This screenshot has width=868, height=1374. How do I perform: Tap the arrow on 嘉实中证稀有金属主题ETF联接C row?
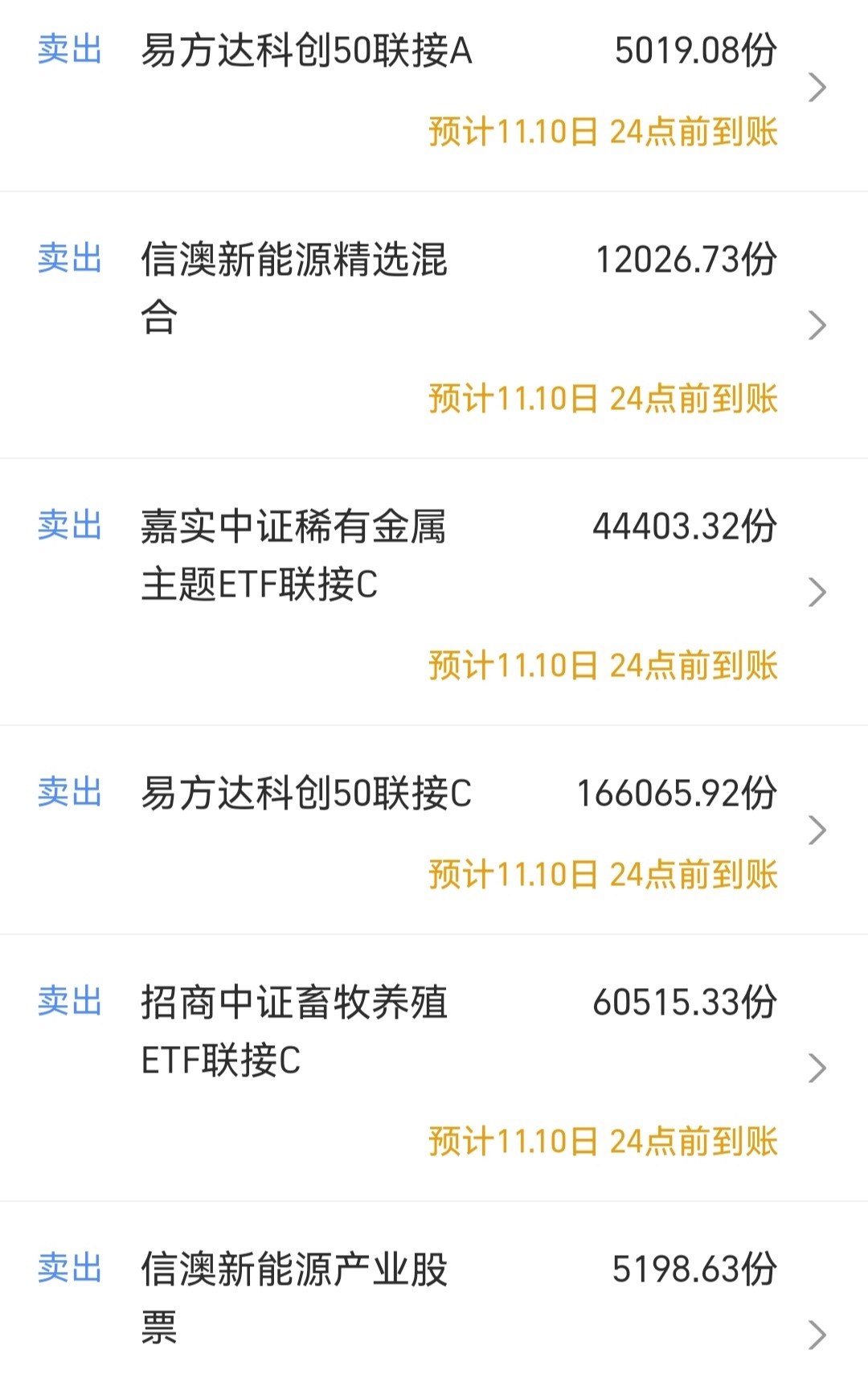click(x=819, y=593)
